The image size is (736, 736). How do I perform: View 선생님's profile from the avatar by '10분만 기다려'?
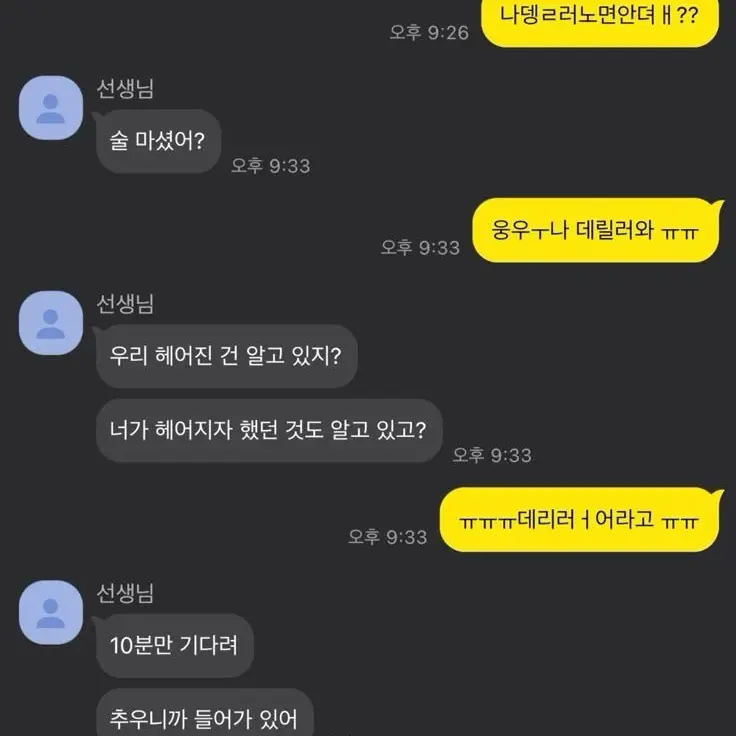coord(51,612)
